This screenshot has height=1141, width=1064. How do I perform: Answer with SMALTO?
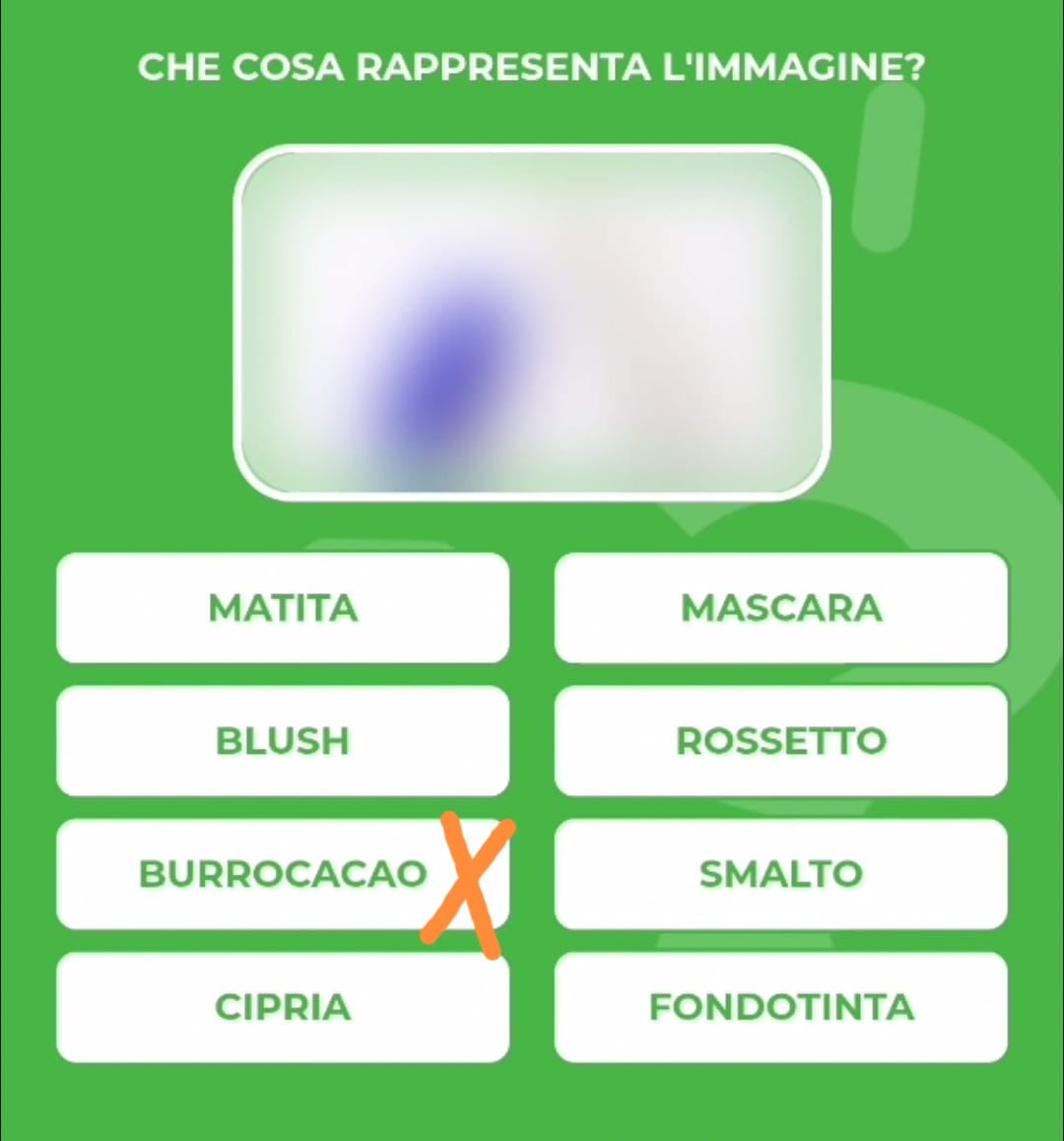pyautogui.click(x=781, y=874)
